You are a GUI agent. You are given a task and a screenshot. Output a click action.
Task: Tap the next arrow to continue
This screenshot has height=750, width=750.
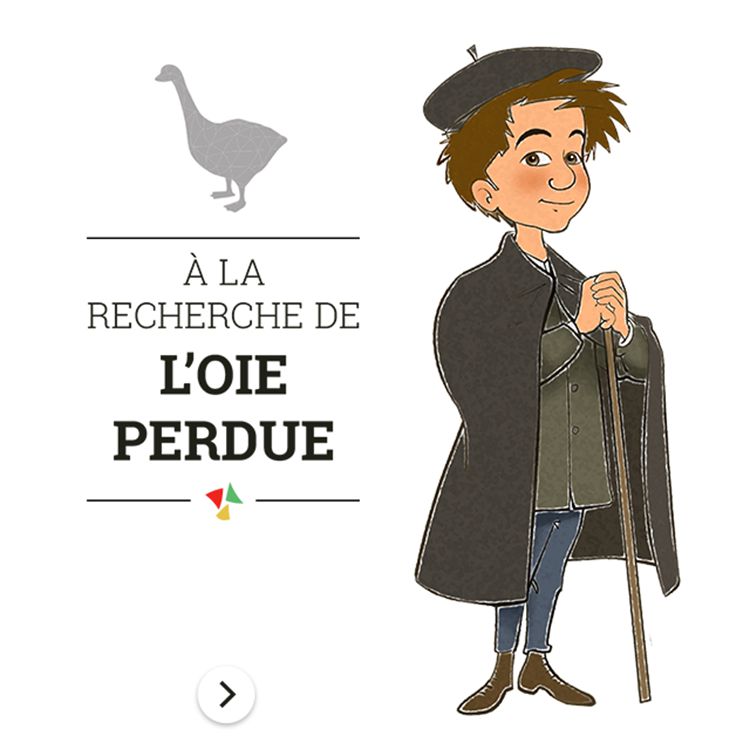(x=226, y=694)
